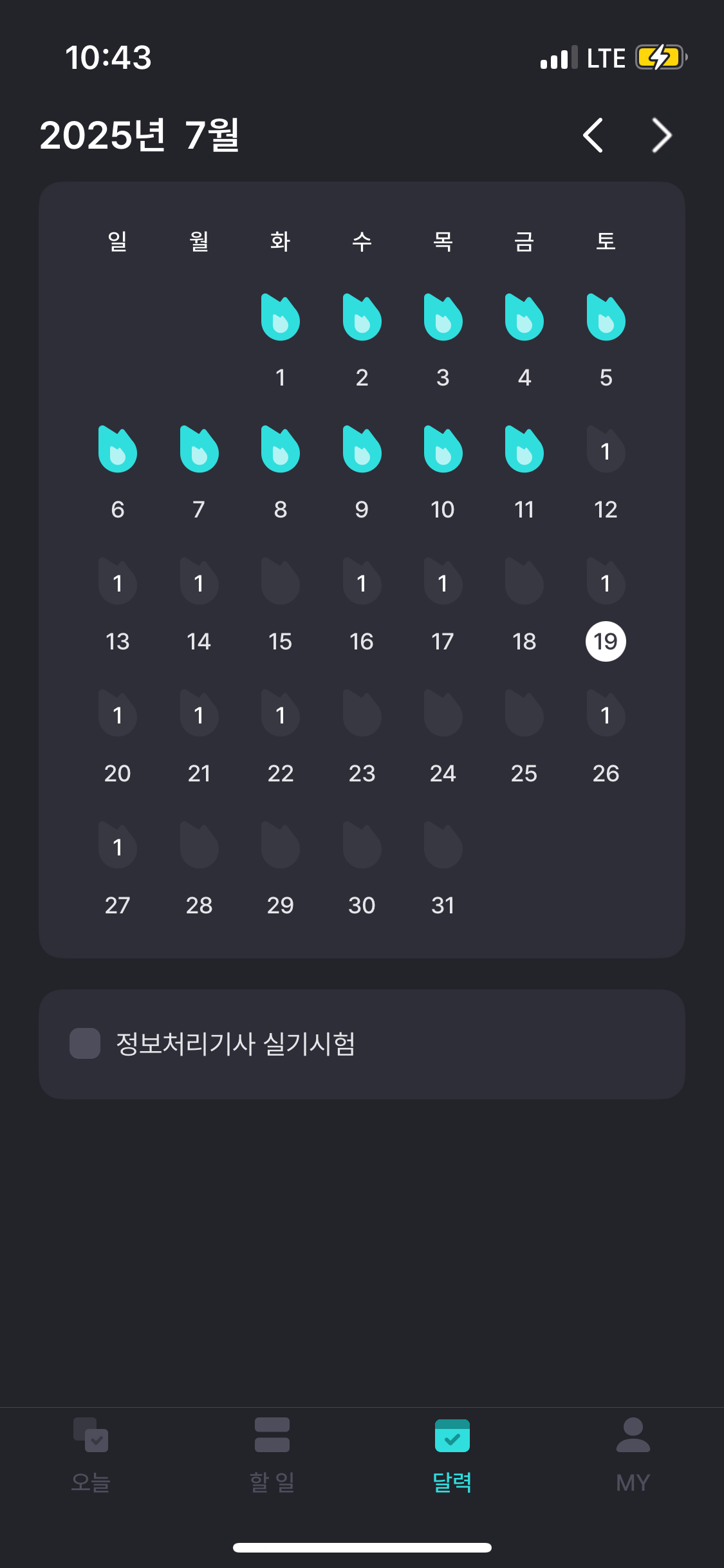
Task: Tap the 달력 tab
Action: (x=452, y=1454)
